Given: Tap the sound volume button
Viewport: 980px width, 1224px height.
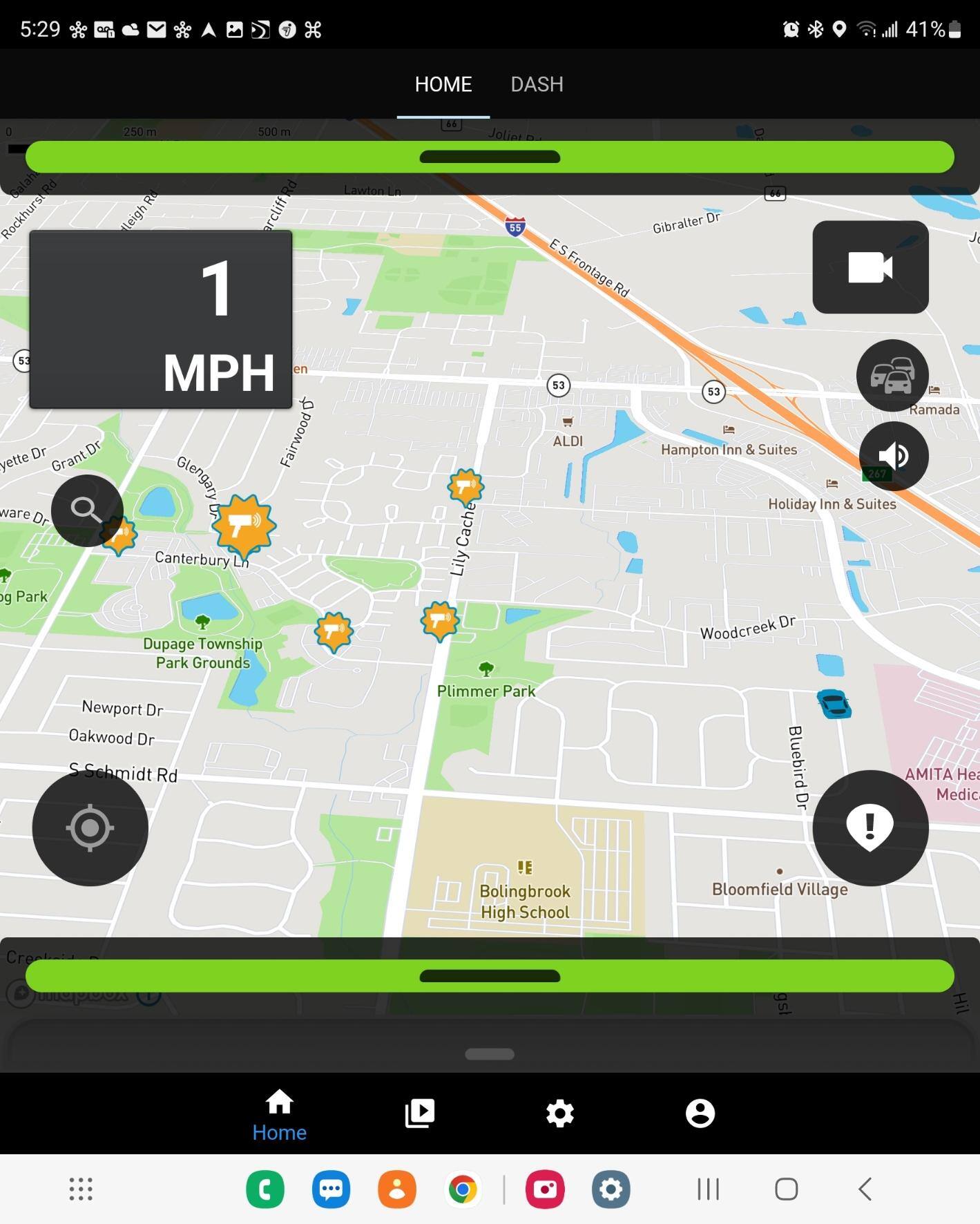Looking at the screenshot, I should coord(893,456).
